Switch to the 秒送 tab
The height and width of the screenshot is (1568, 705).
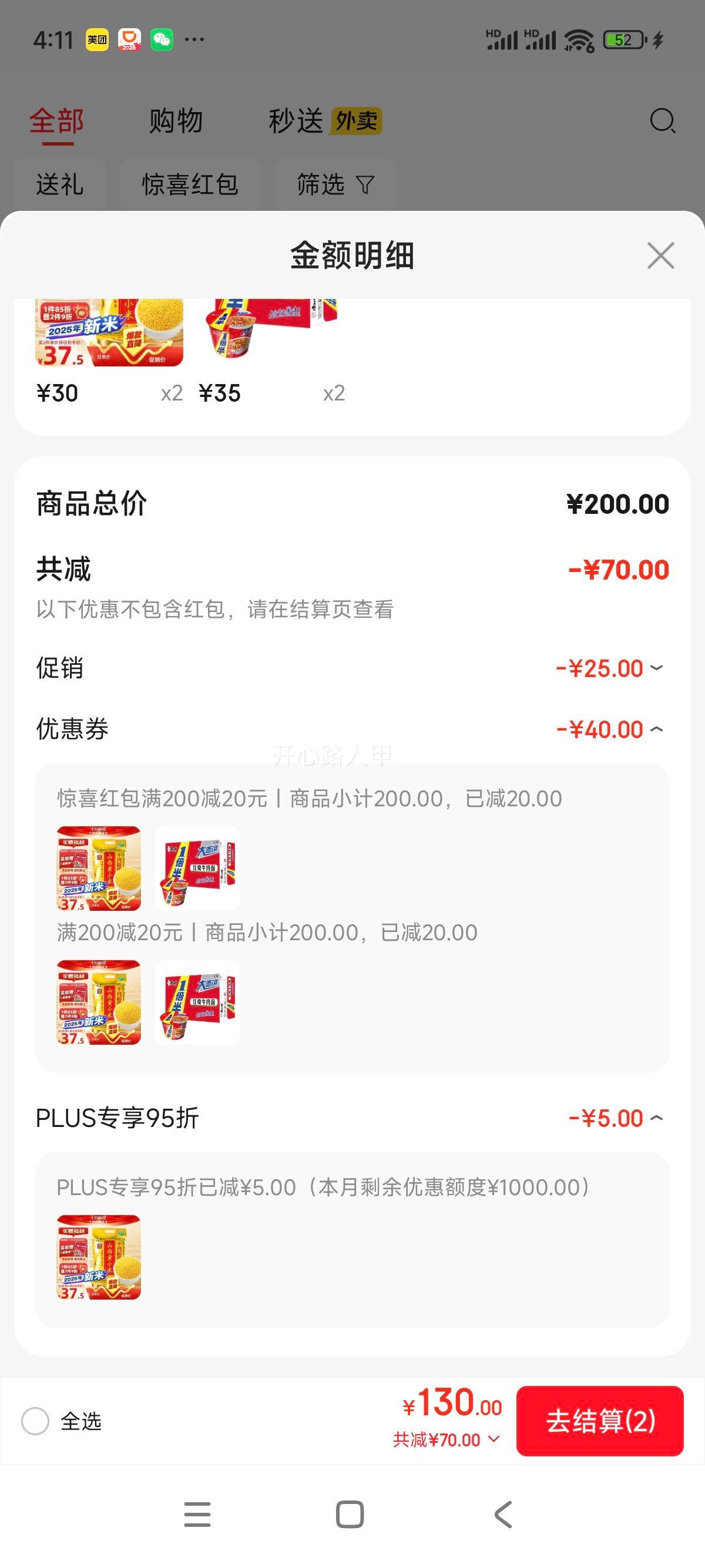click(x=297, y=121)
